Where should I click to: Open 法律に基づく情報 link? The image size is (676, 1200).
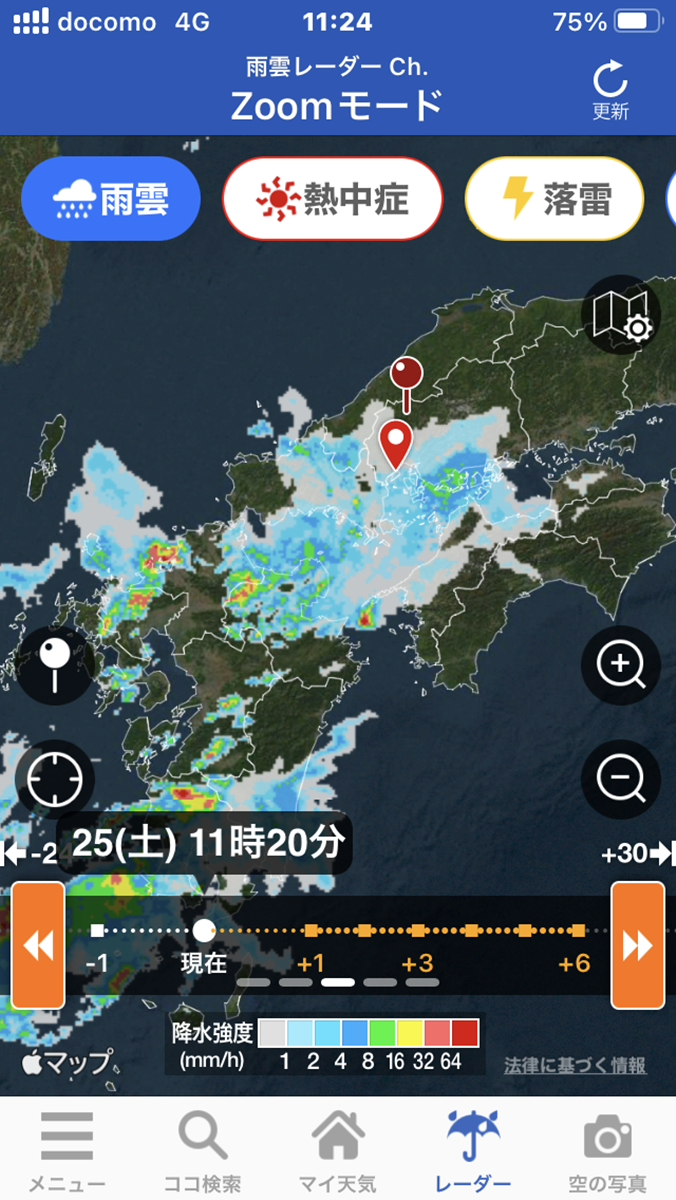point(575,1066)
